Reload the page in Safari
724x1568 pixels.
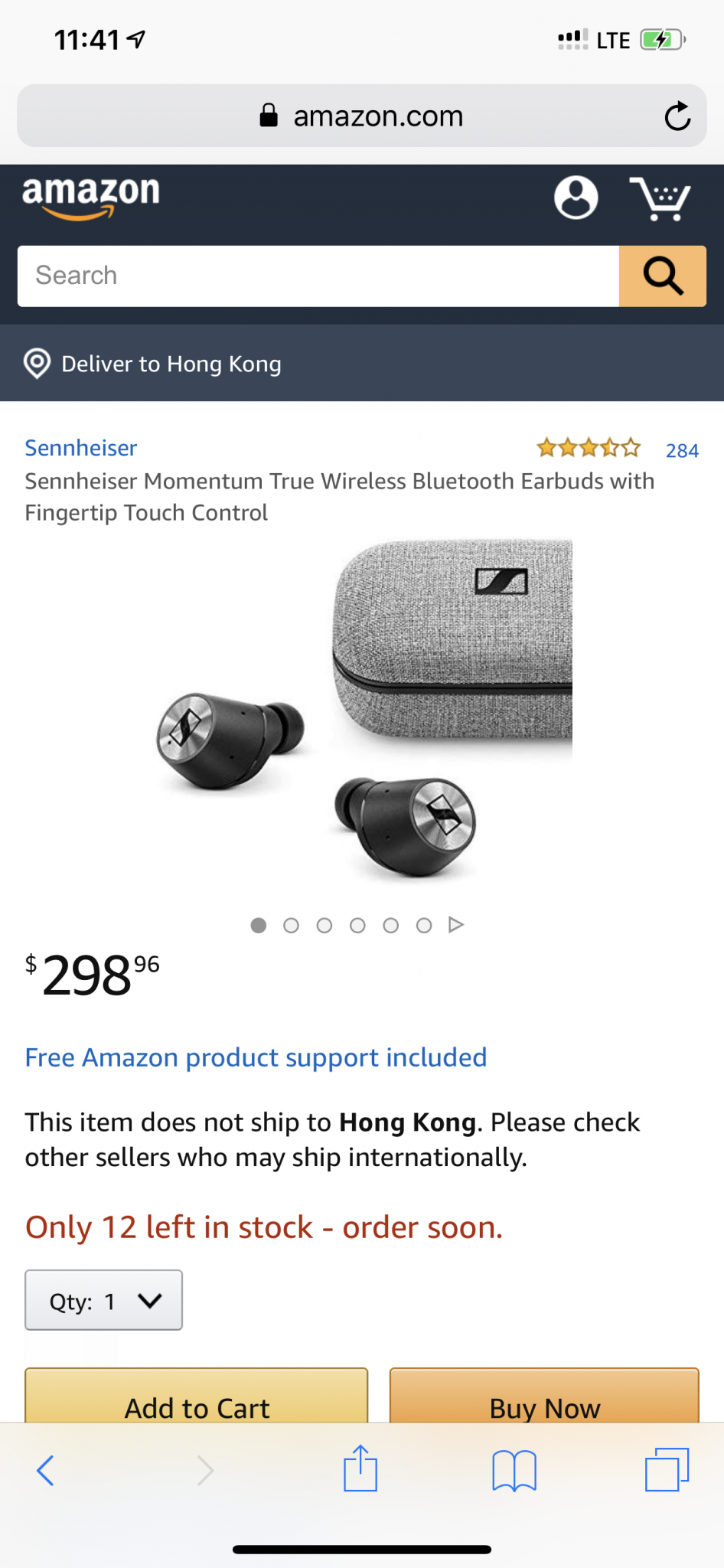pos(677,116)
